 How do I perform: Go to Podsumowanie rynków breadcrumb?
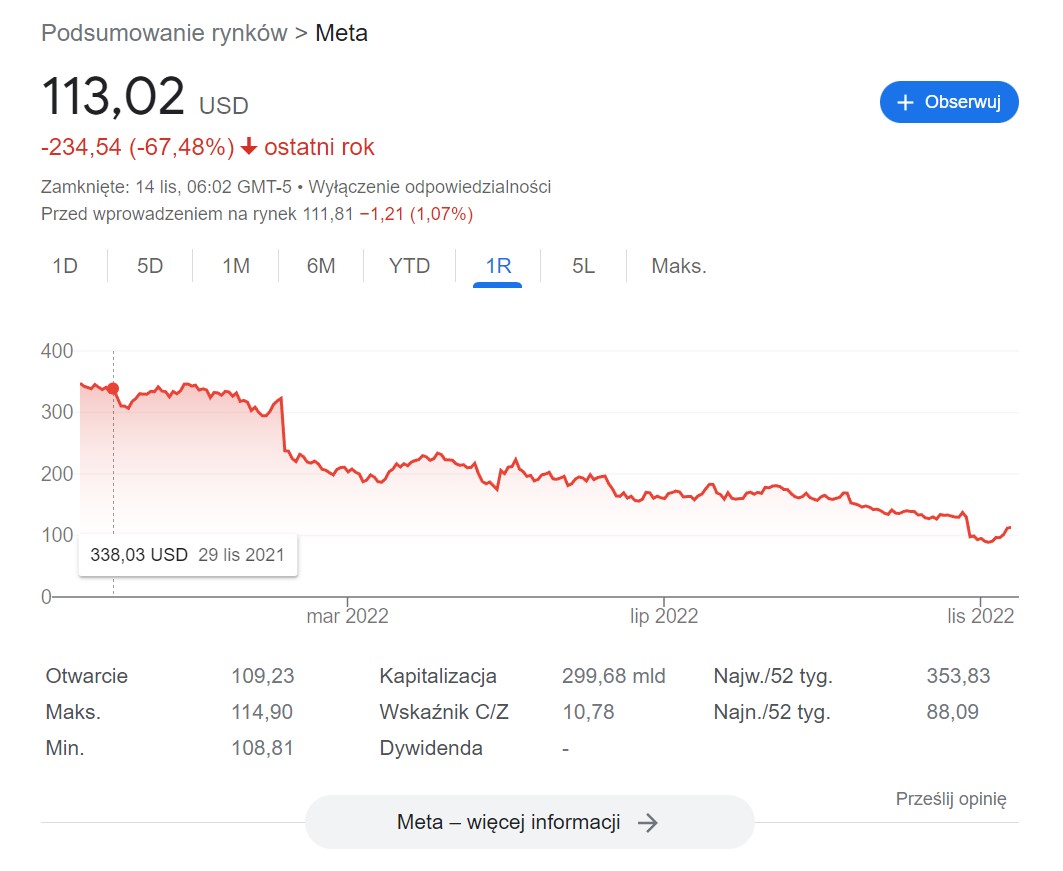[164, 33]
